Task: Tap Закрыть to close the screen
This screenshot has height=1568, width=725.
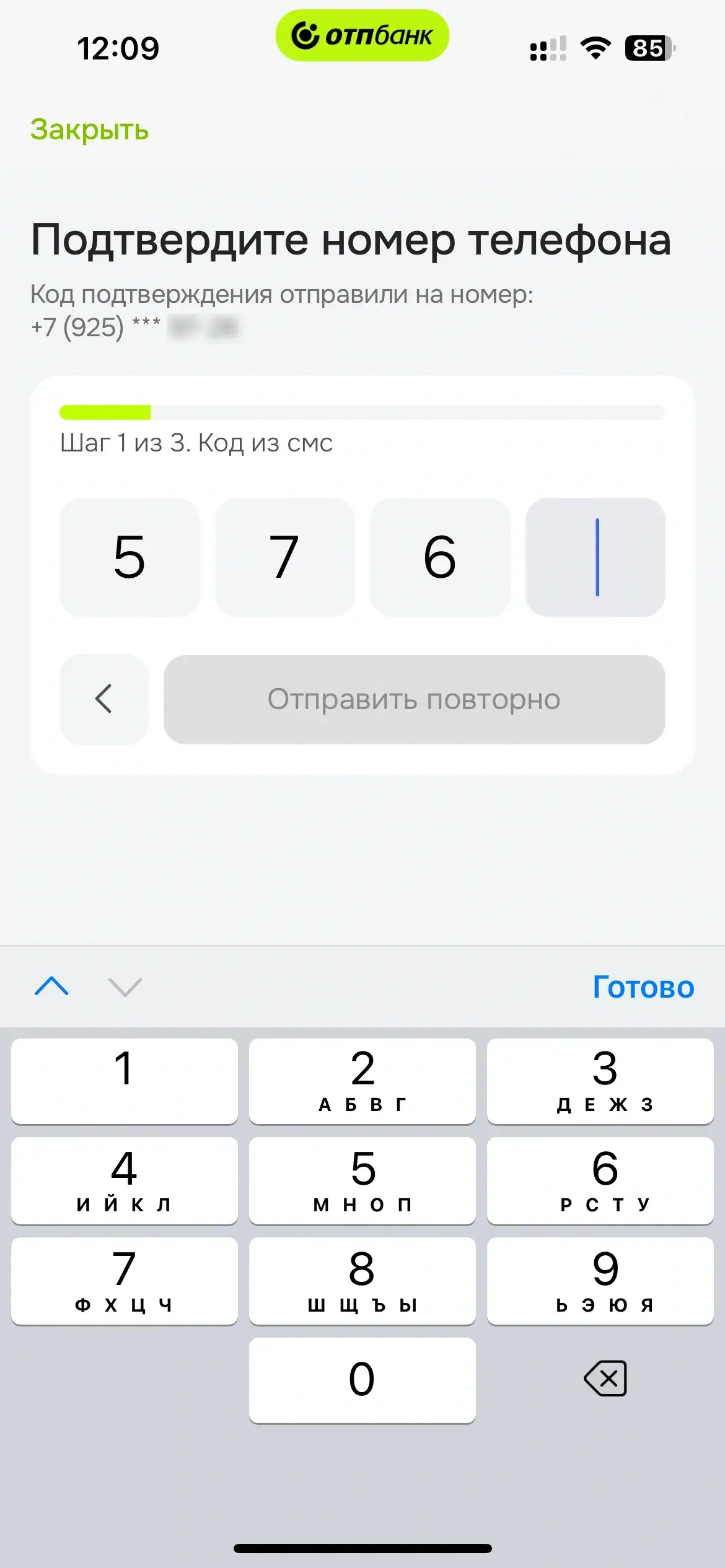Action: click(90, 129)
